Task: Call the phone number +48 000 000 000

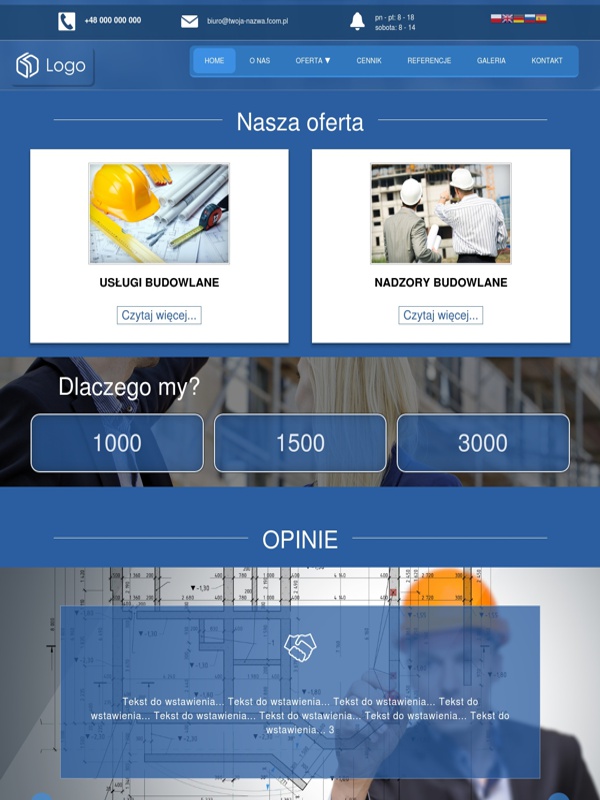Action: tap(112, 20)
